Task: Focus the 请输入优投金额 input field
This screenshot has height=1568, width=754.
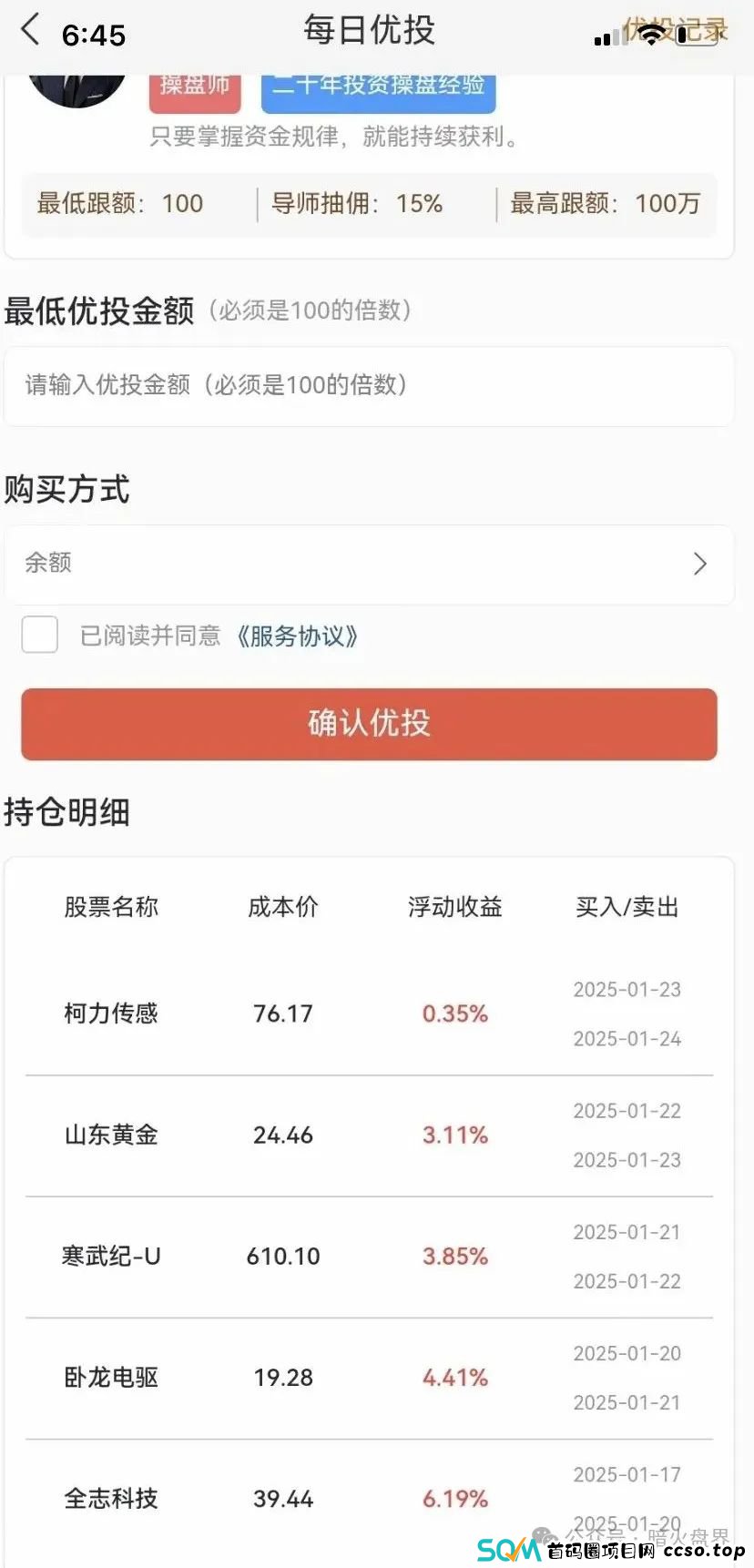Action: [x=369, y=385]
